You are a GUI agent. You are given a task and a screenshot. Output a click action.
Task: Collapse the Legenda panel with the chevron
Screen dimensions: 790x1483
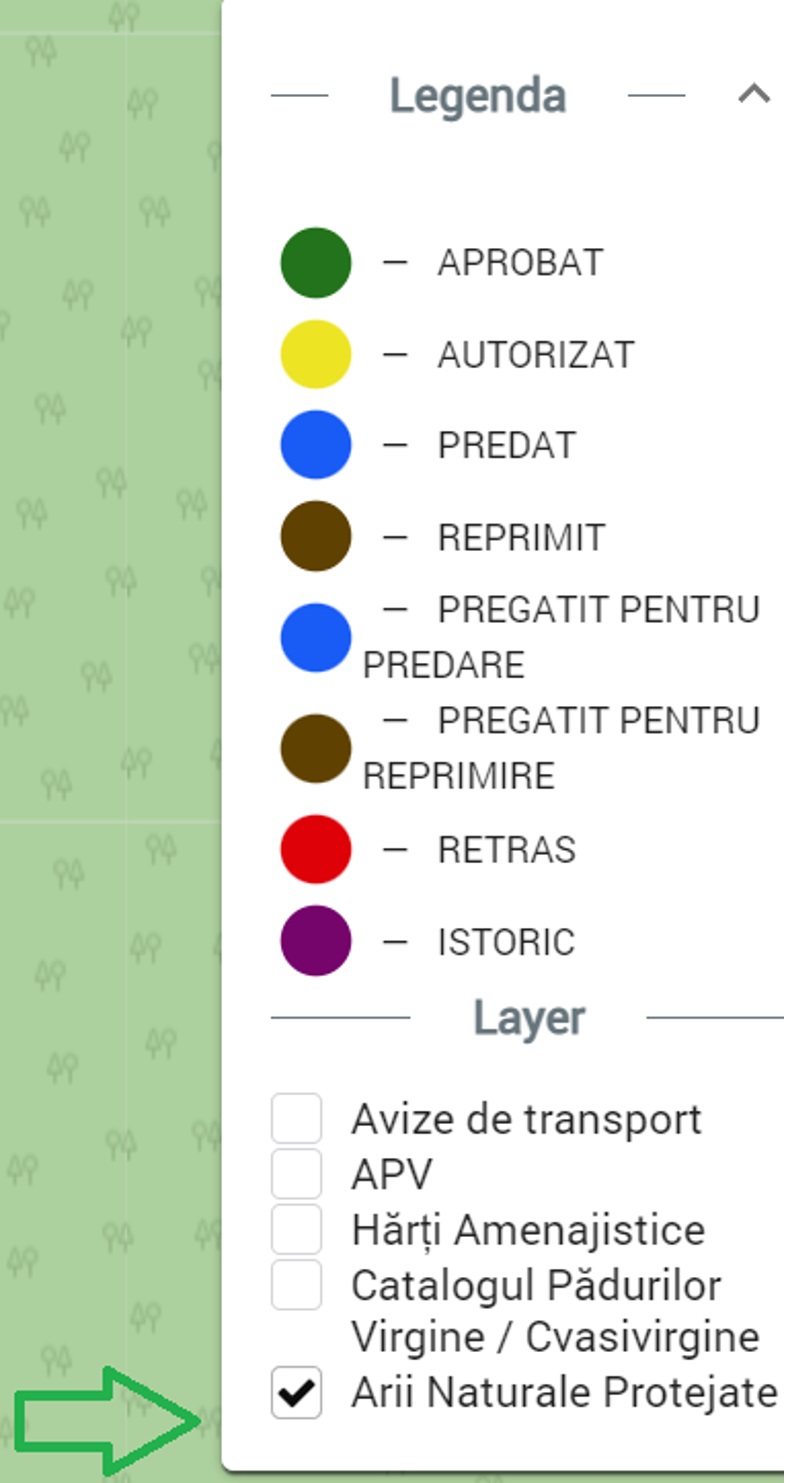754,94
